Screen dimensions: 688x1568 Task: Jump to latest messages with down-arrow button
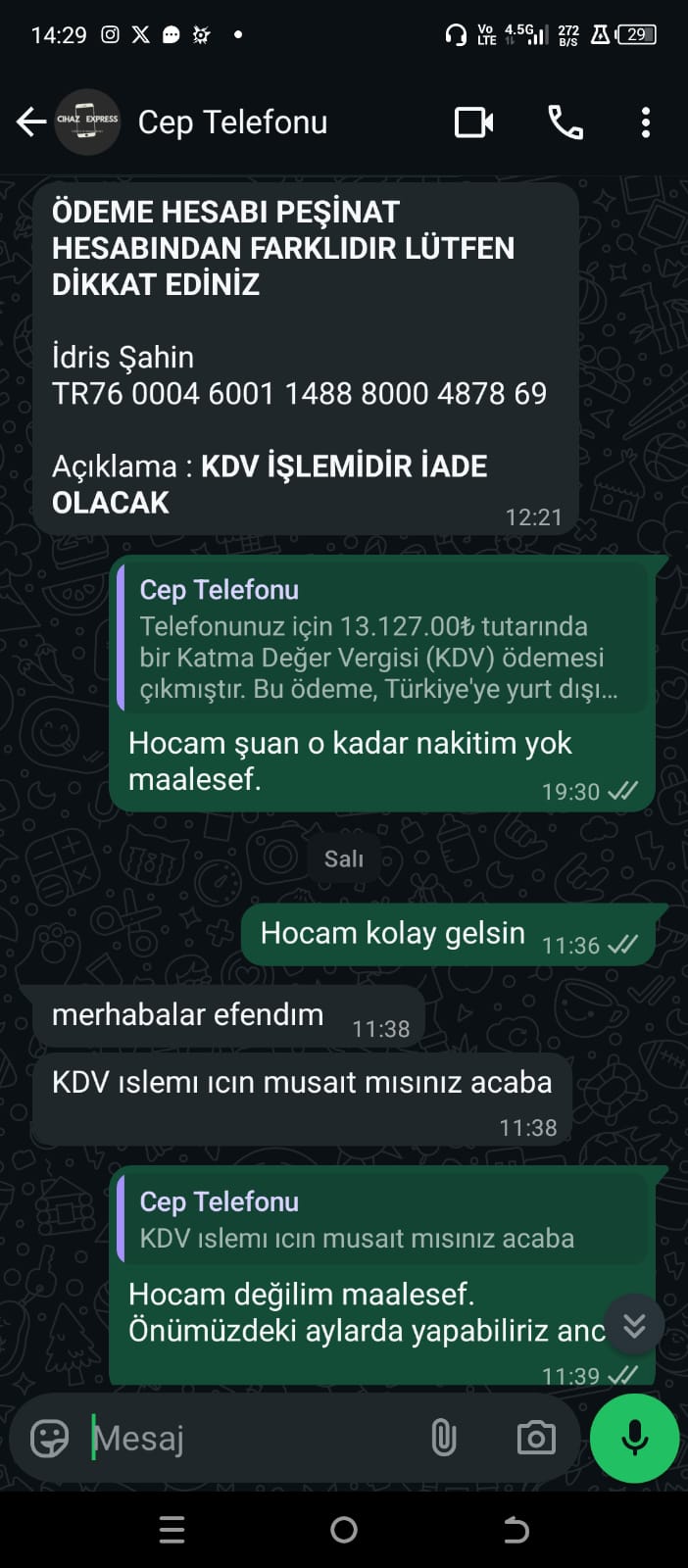[634, 1325]
